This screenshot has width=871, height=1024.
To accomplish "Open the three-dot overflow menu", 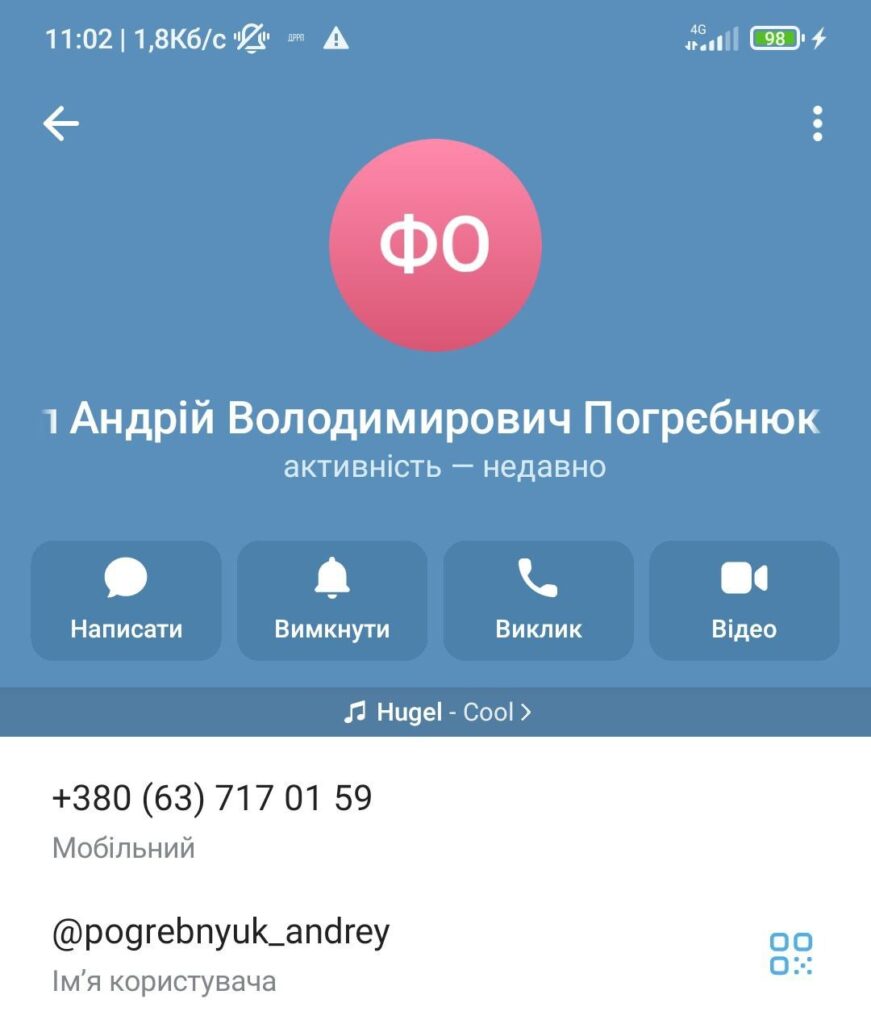I will 817,124.
